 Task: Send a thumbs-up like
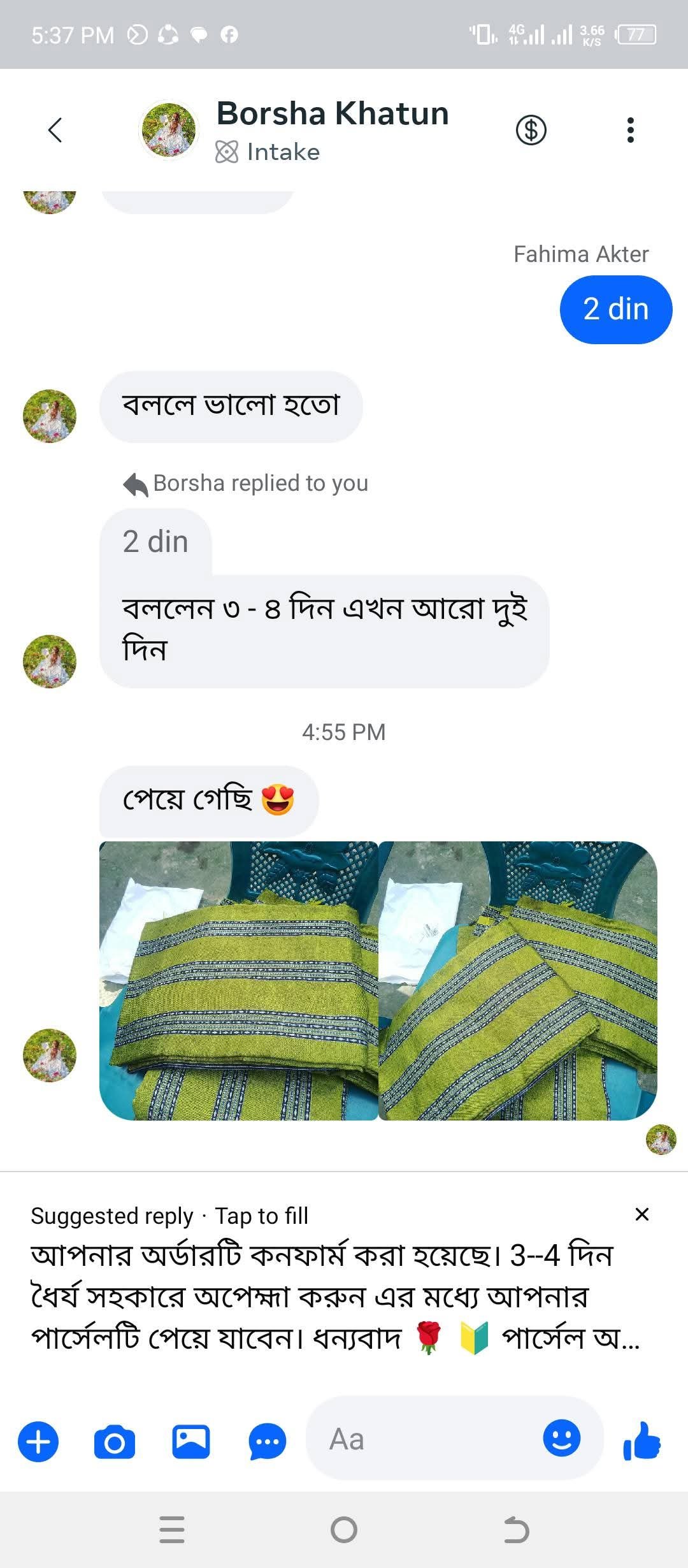(642, 1441)
